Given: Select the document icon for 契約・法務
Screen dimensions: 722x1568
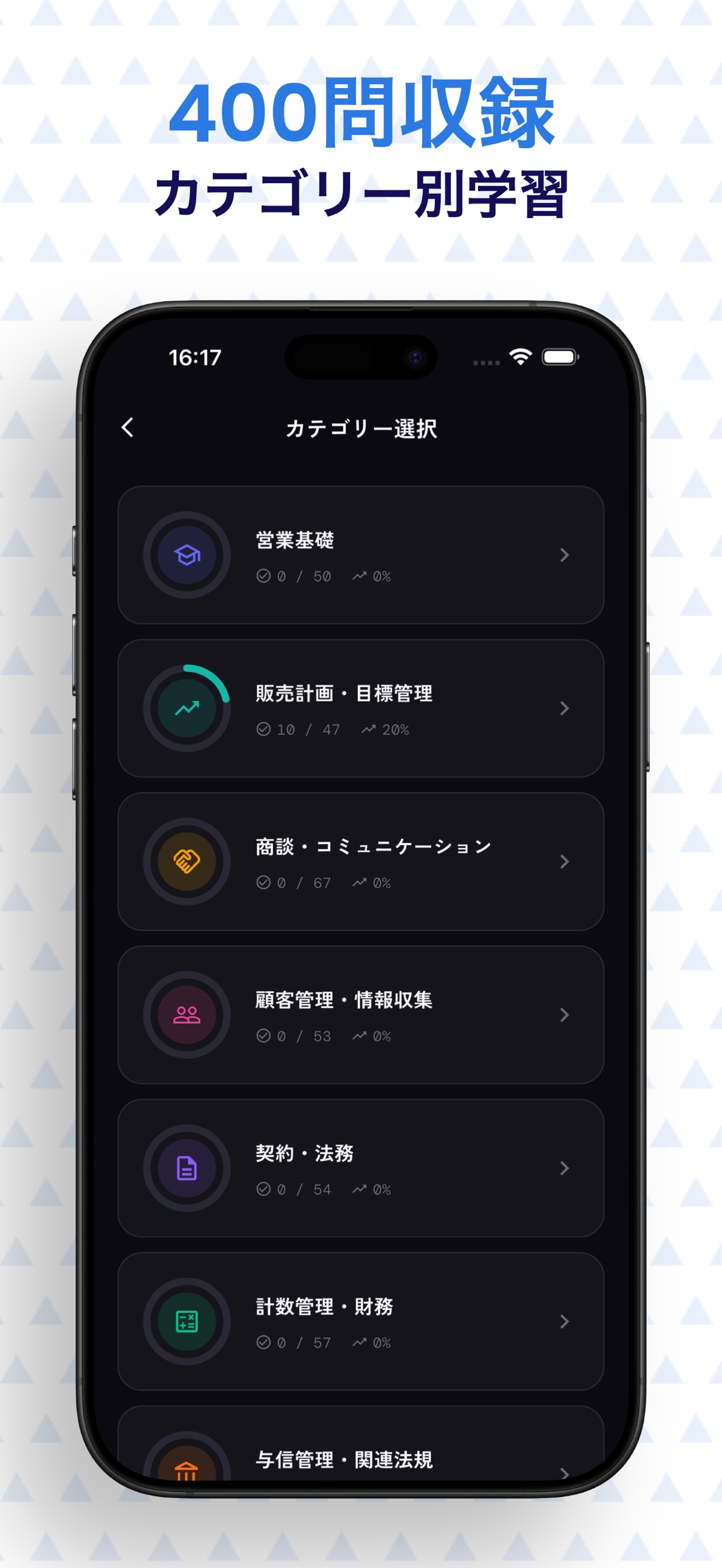Looking at the screenshot, I should [186, 1168].
